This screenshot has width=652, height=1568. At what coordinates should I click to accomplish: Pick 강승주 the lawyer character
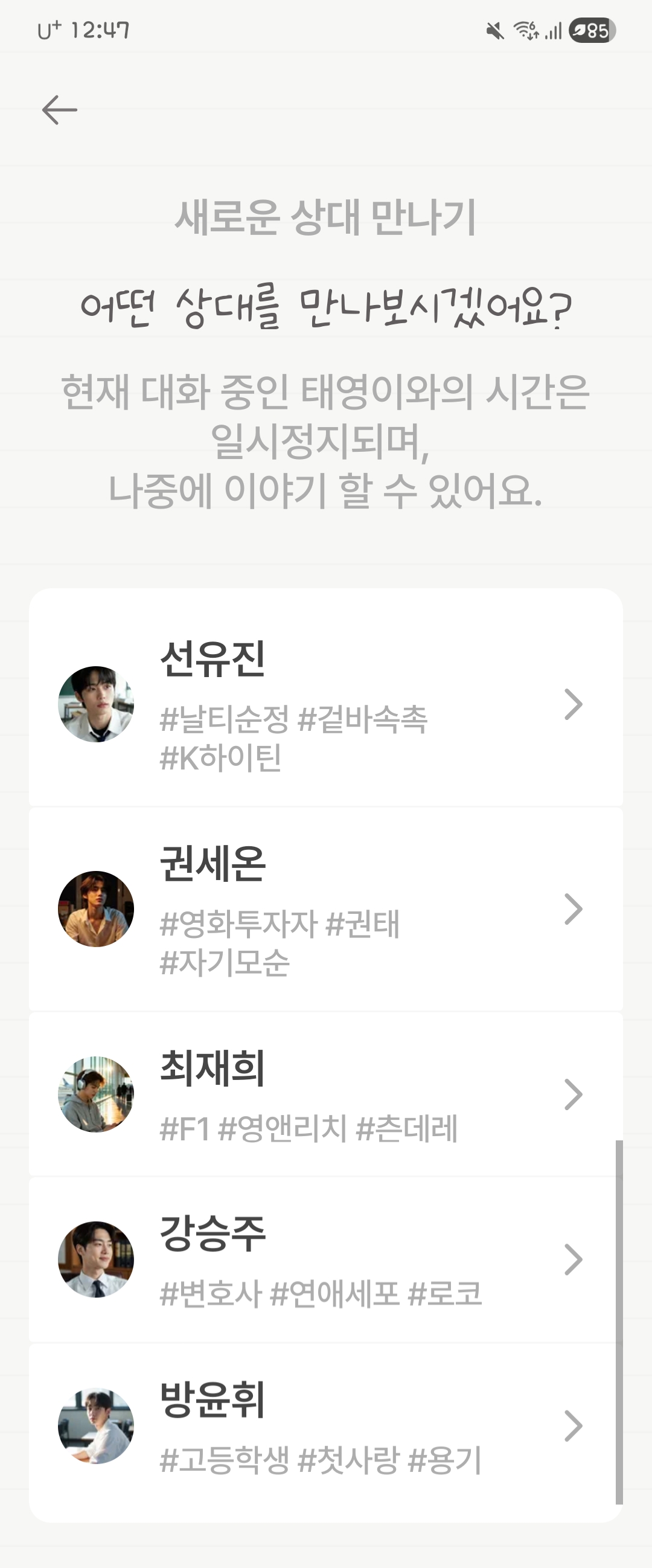click(x=325, y=1259)
